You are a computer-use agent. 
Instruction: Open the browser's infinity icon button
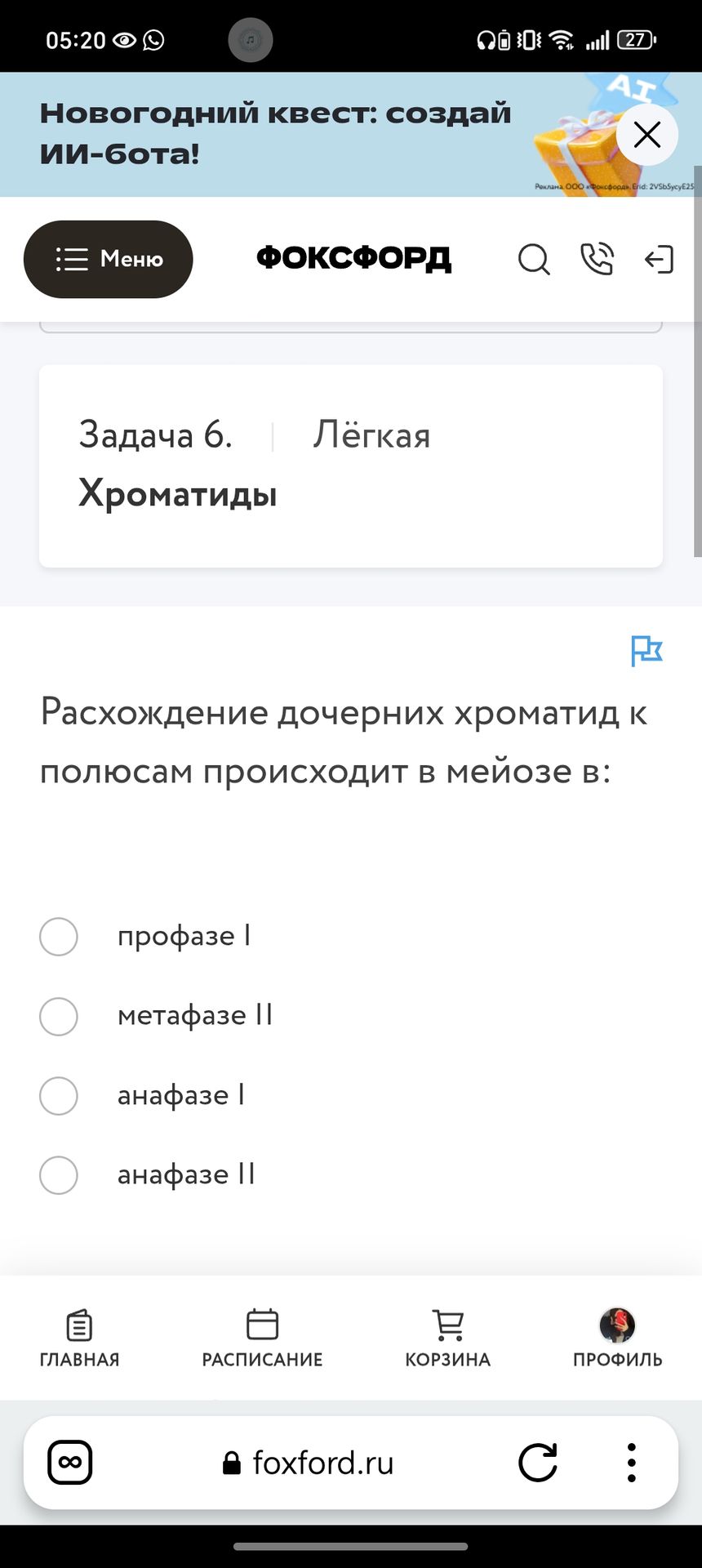click(x=70, y=1462)
